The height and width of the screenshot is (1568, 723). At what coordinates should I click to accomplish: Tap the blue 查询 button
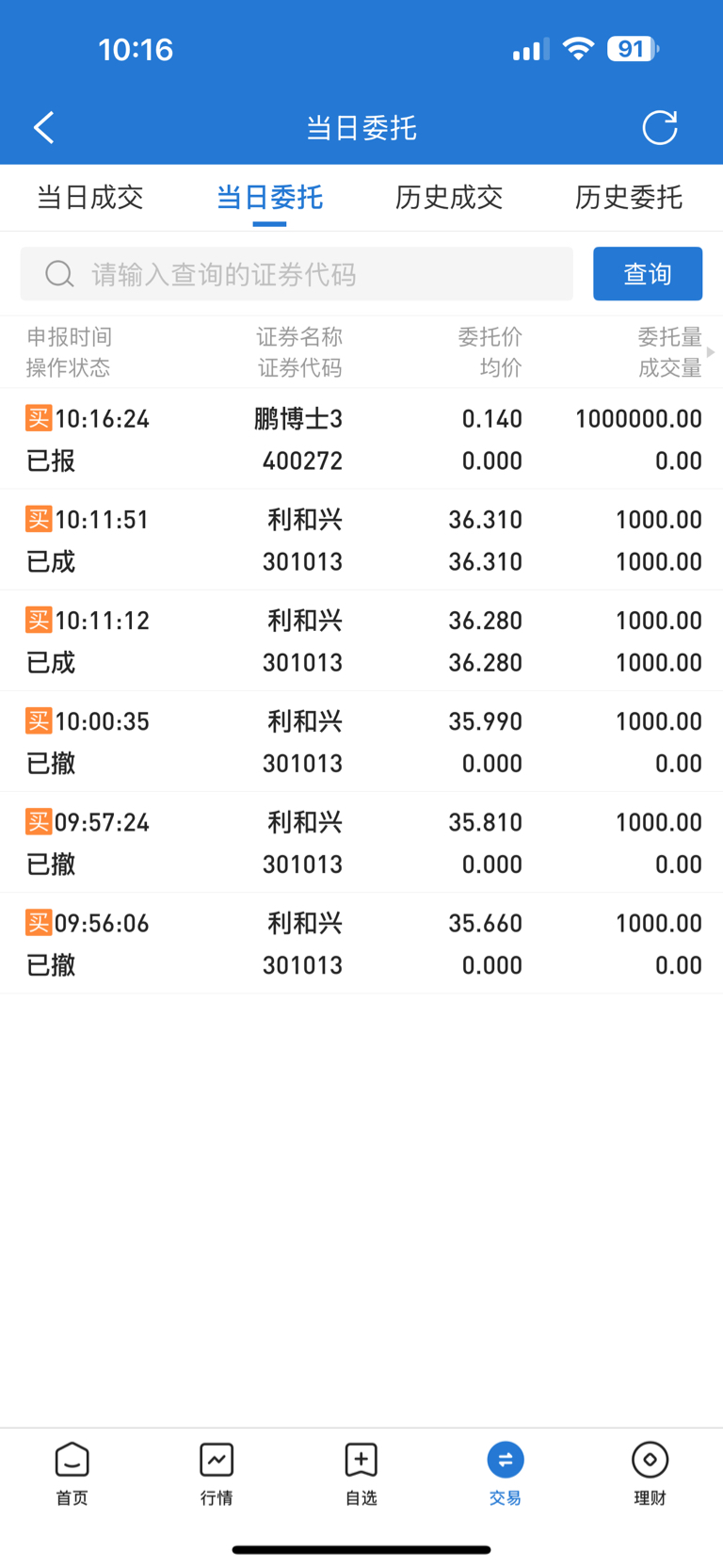647,274
